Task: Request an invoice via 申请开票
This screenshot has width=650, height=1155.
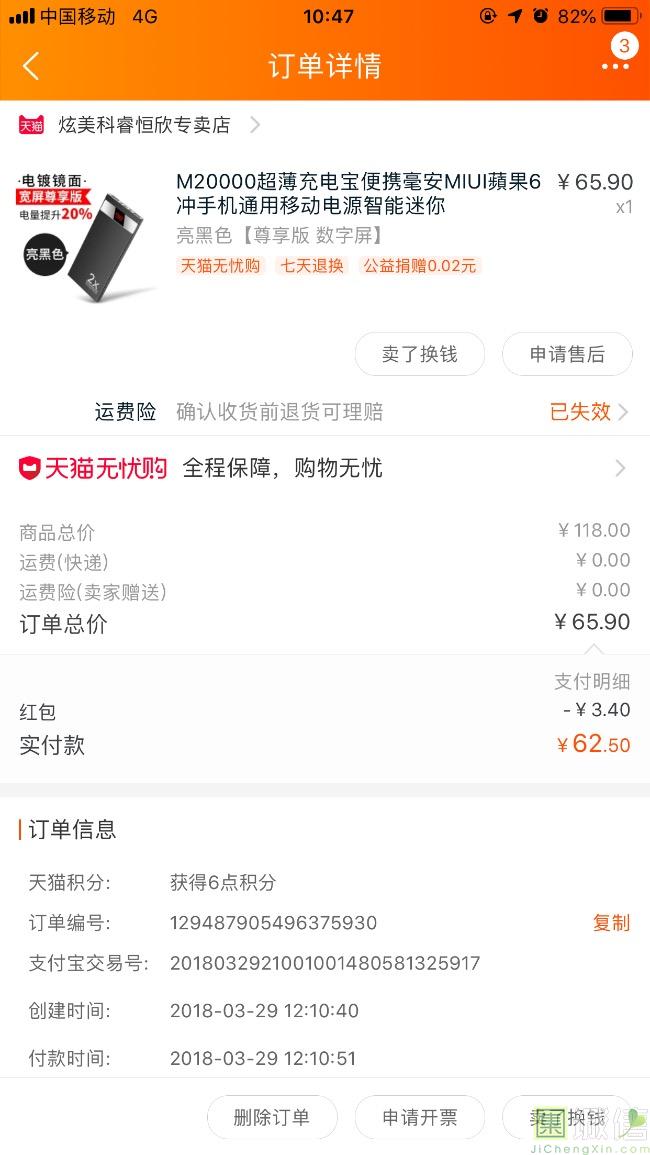Action: click(x=419, y=1118)
